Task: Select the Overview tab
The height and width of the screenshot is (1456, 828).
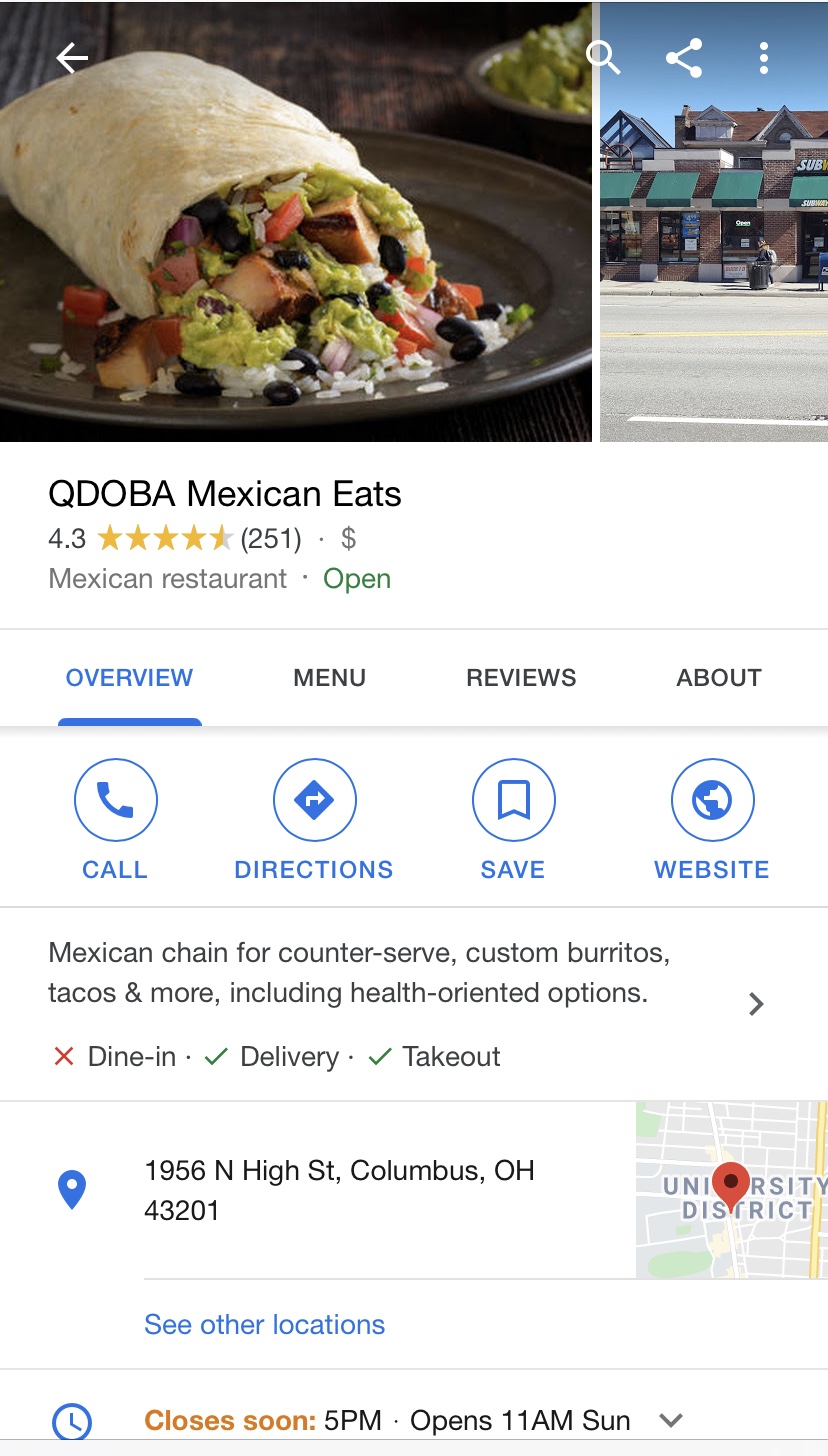Action: pyautogui.click(x=129, y=678)
